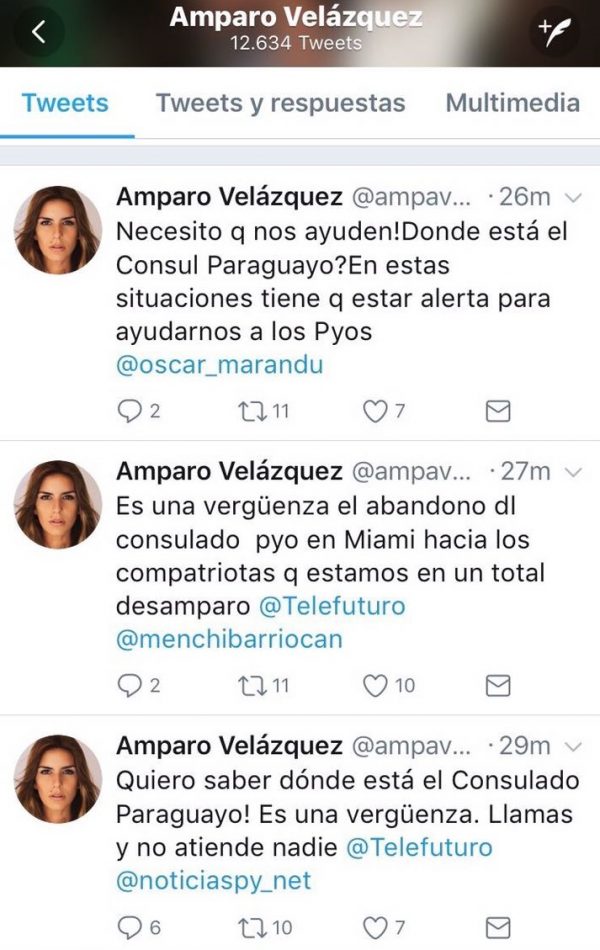The image size is (600, 950).
Task: Compose a new tweet
Action: click(557, 31)
